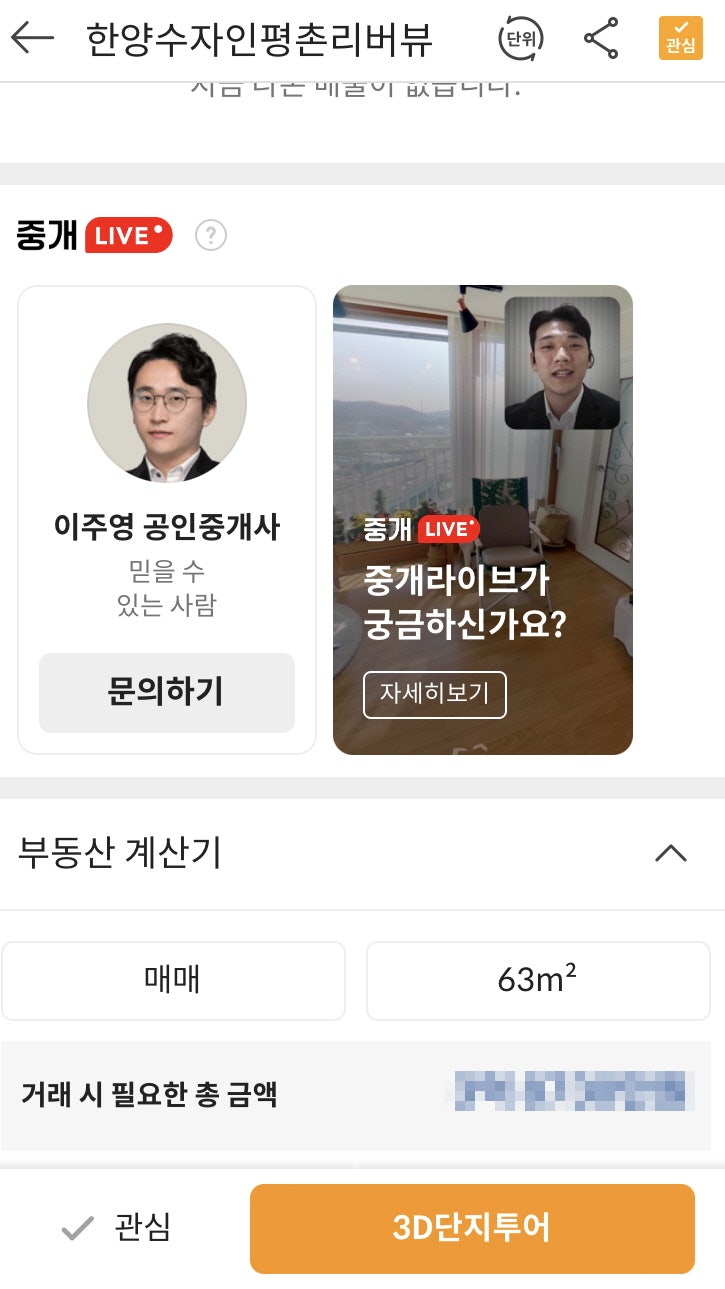Collapse the 부동산 계산기 section
Image resolution: width=725 pixels, height=1289 pixels.
(x=670, y=853)
